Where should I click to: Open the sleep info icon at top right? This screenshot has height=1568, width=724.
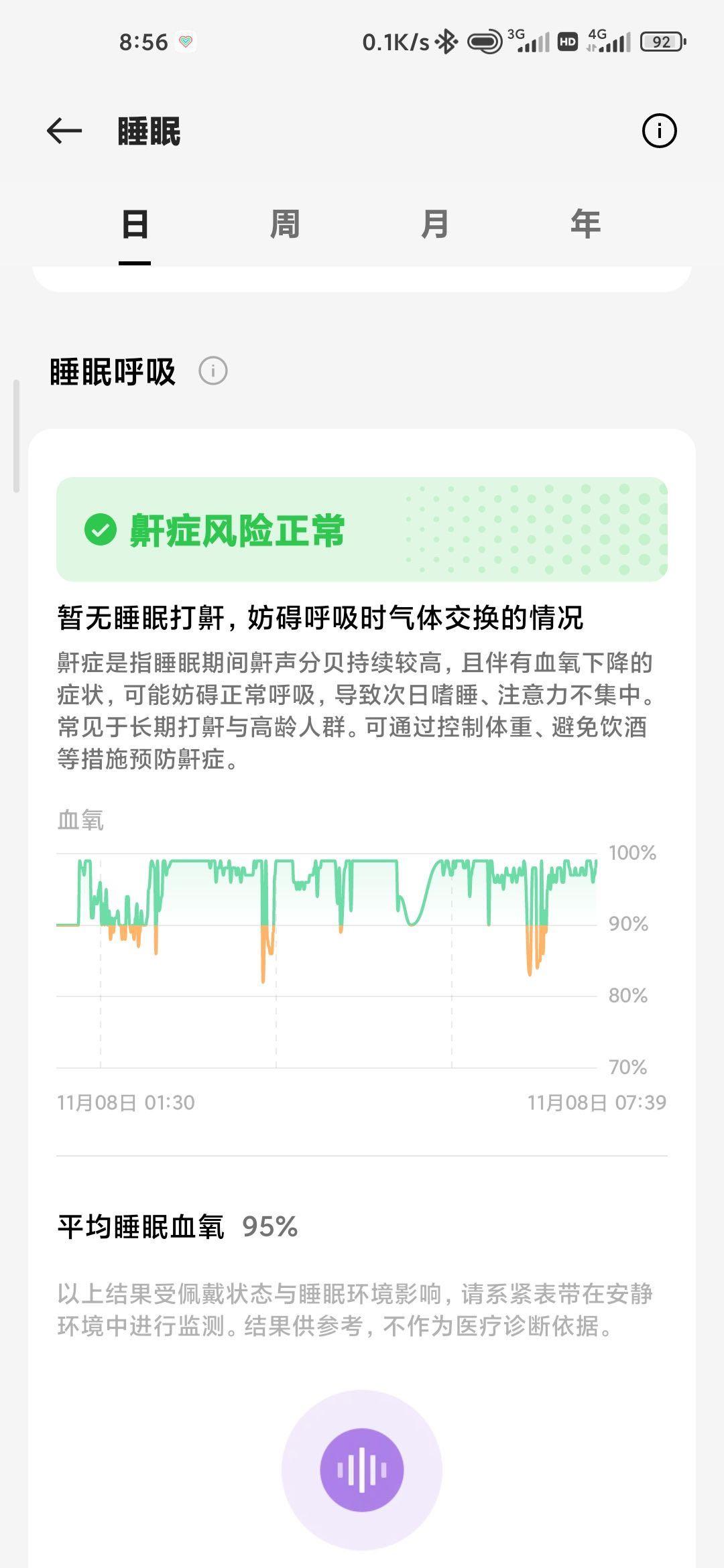click(660, 131)
